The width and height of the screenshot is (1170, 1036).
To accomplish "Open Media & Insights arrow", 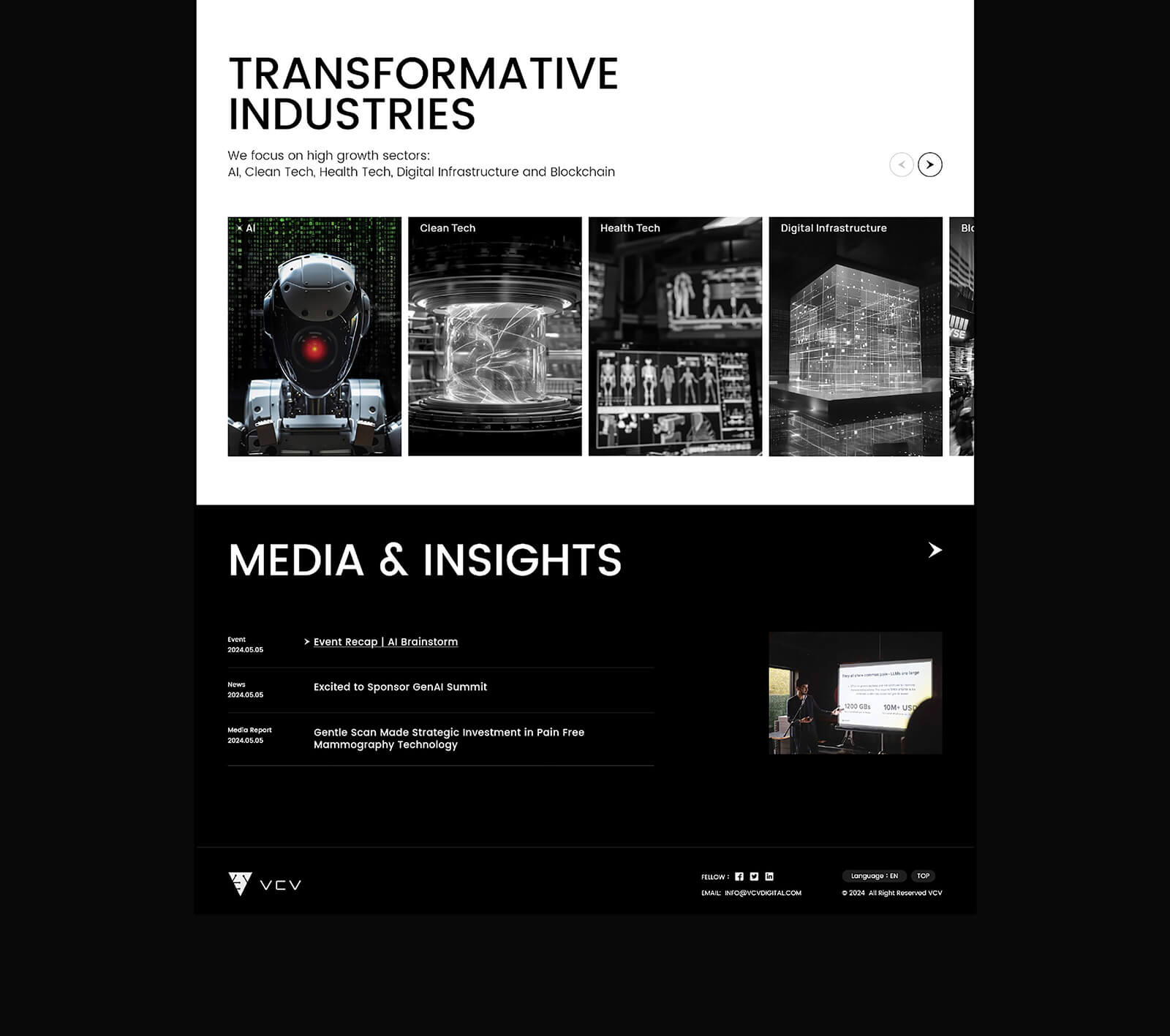I will point(935,550).
